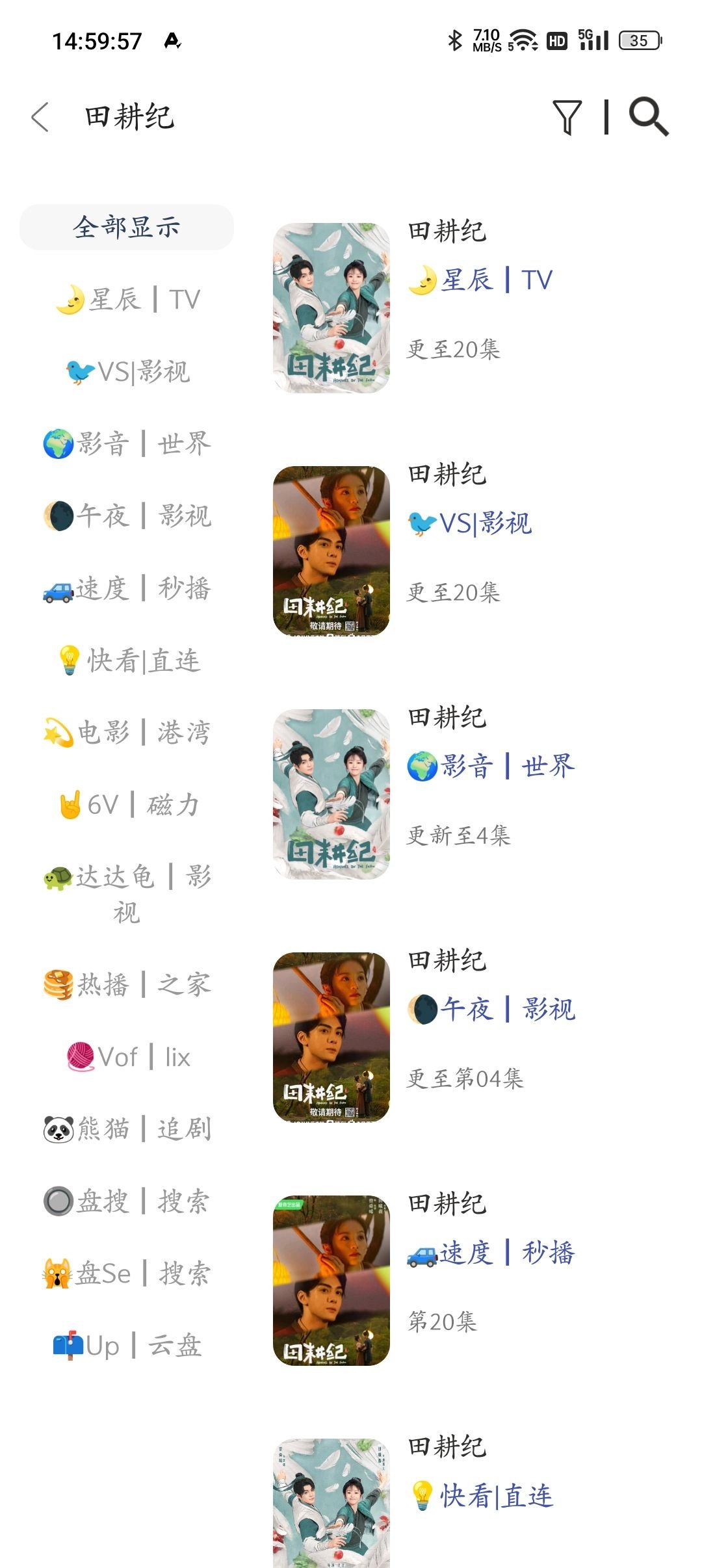Filter by 星辰 | TV in the sidebar
This screenshot has width=702, height=1568.
(x=127, y=300)
